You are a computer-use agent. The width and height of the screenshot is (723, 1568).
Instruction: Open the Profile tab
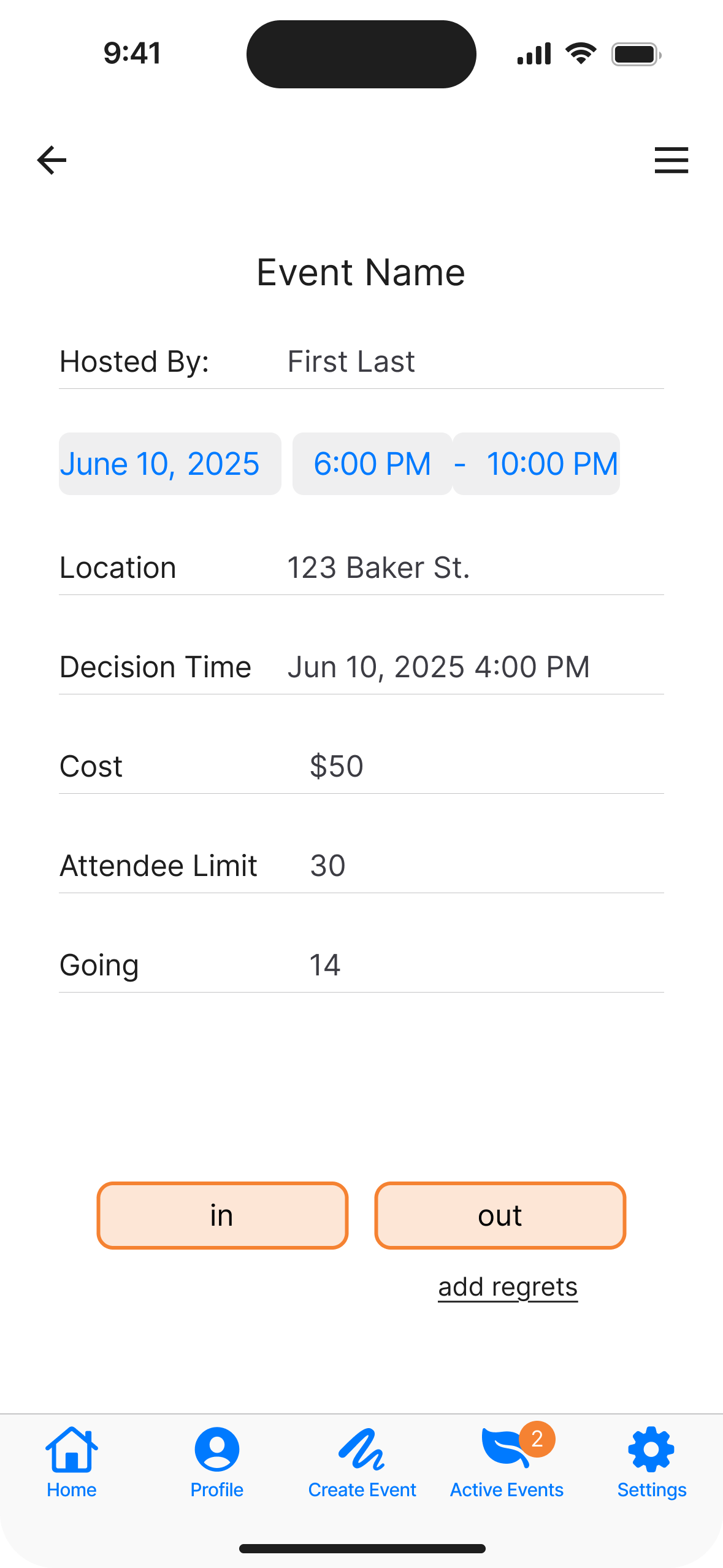[x=216, y=1462]
